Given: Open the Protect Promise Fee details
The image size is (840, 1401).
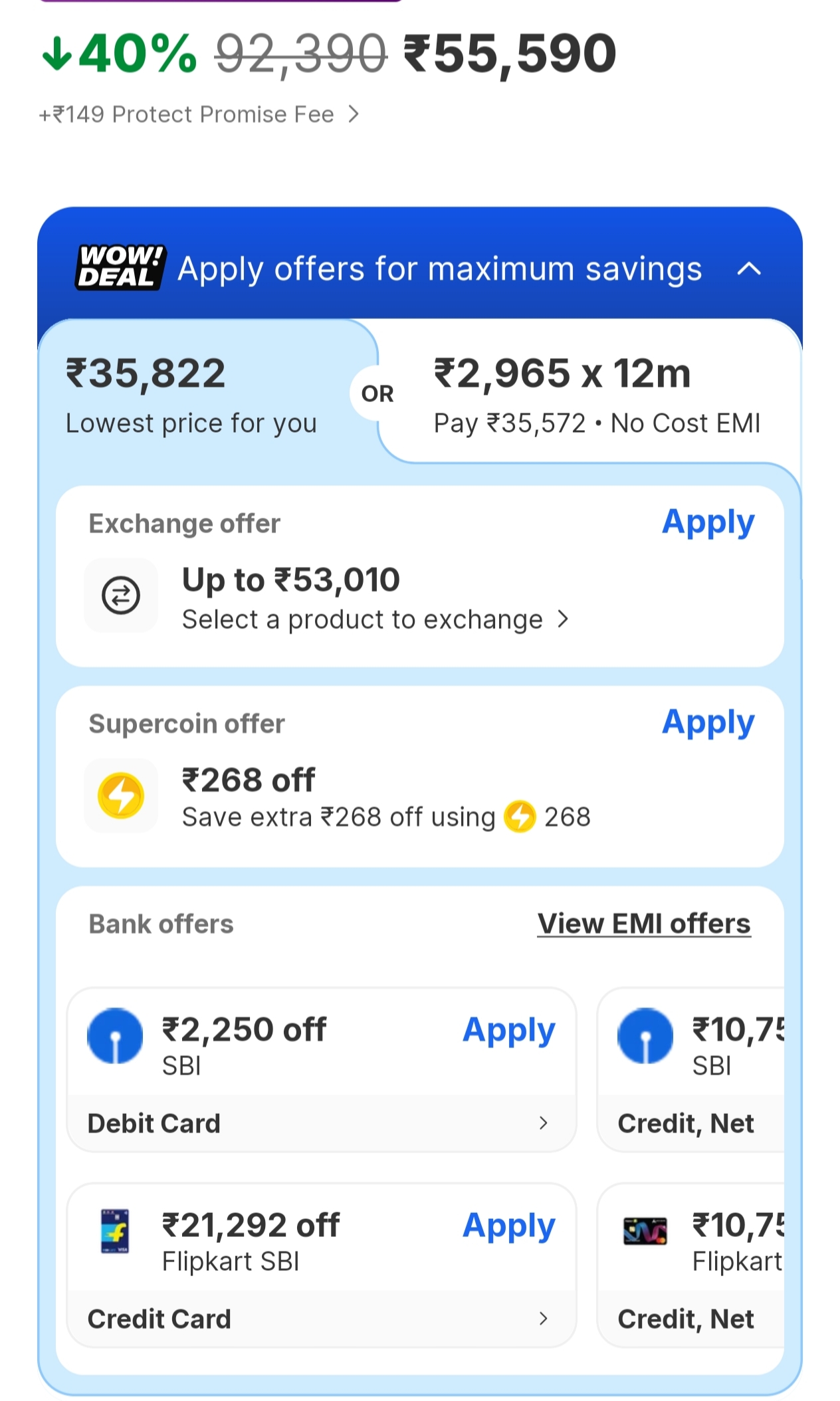Looking at the screenshot, I should 199,115.
